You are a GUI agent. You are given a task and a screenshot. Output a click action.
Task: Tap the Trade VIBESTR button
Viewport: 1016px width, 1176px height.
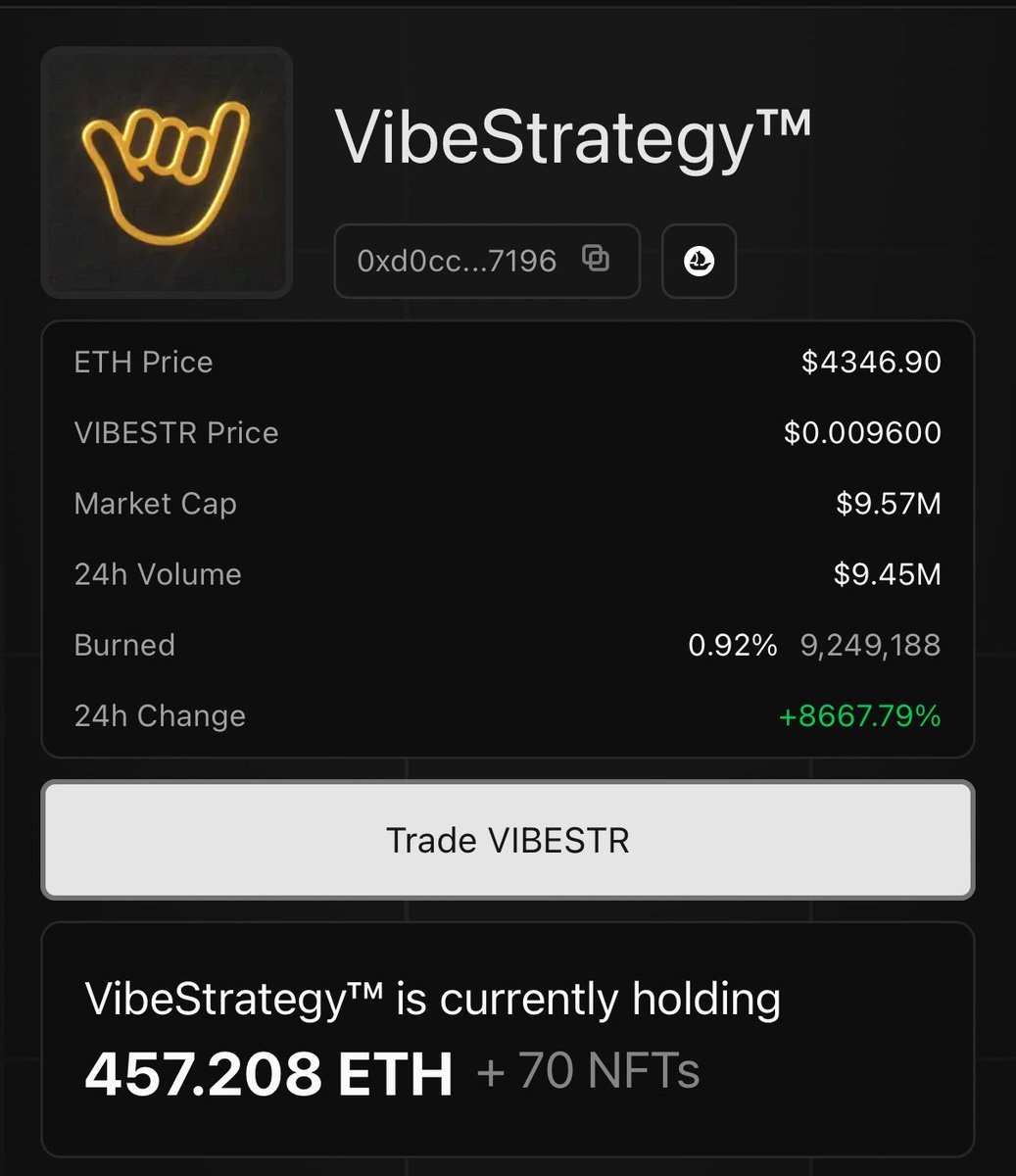point(508,840)
